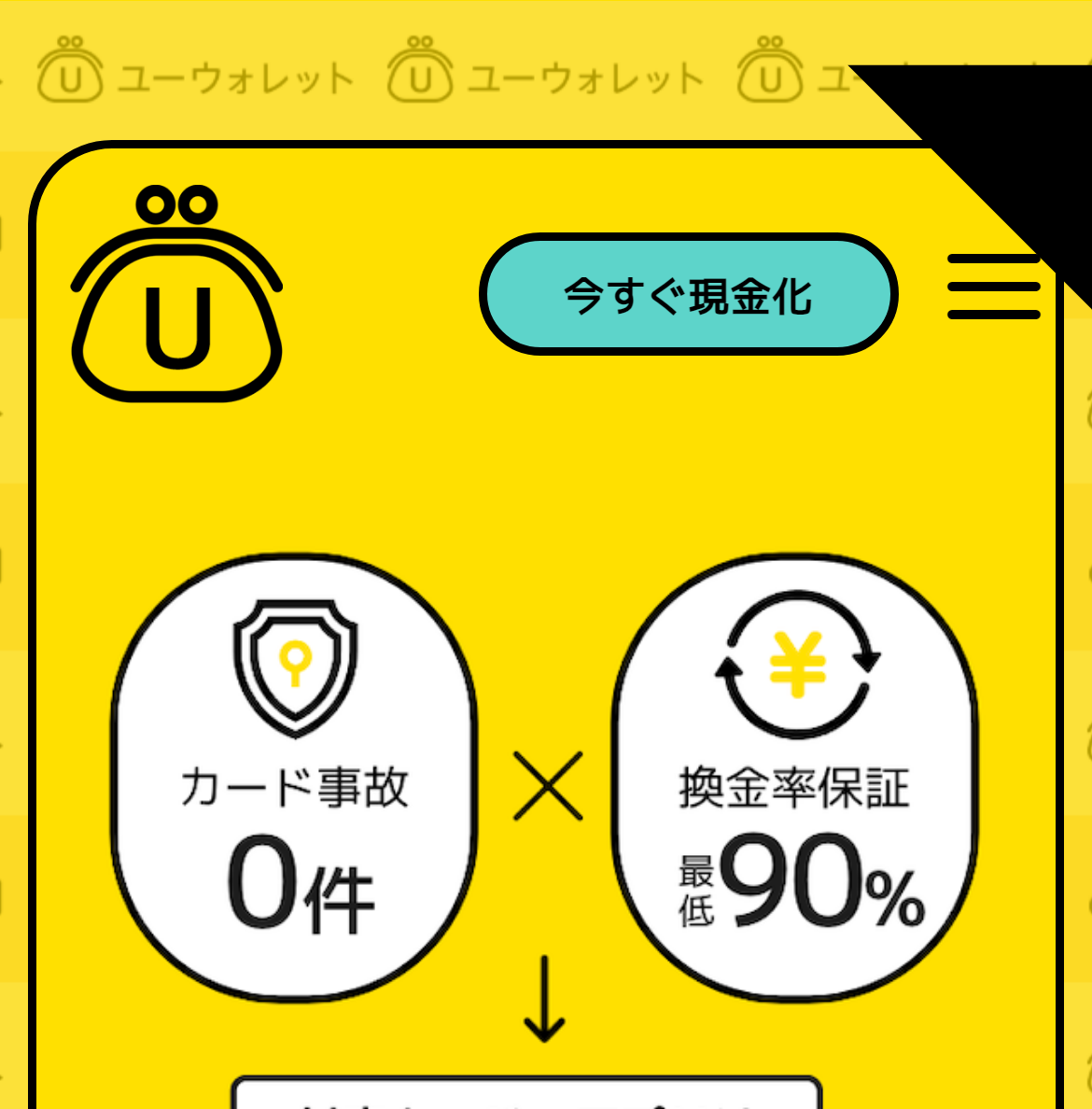Tap the 今すぐ現金化 button
Image resolution: width=1092 pixels, height=1109 pixels.
click(688, 295)
